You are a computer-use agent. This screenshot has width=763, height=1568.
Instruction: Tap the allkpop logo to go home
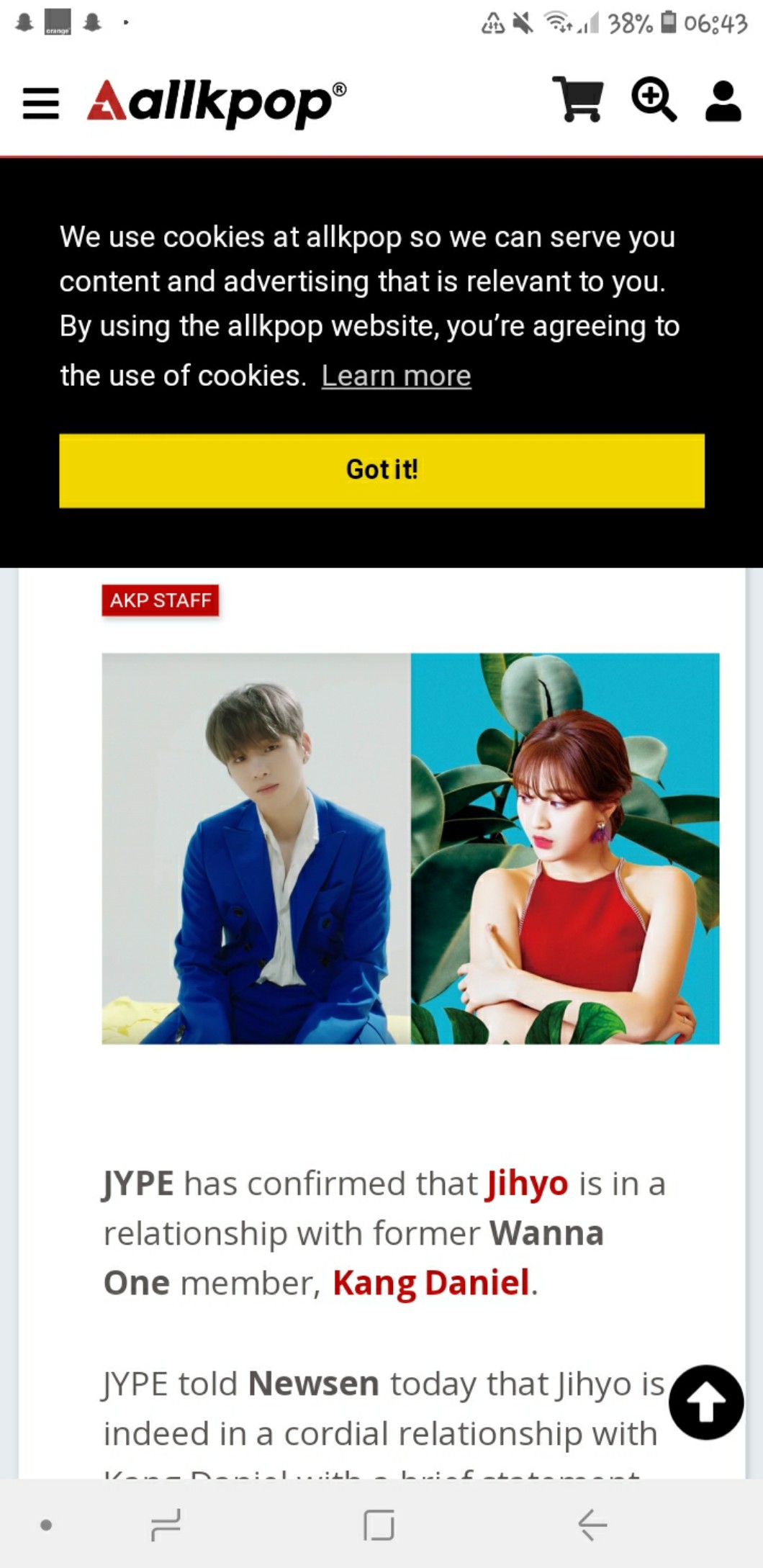point(216,102)
